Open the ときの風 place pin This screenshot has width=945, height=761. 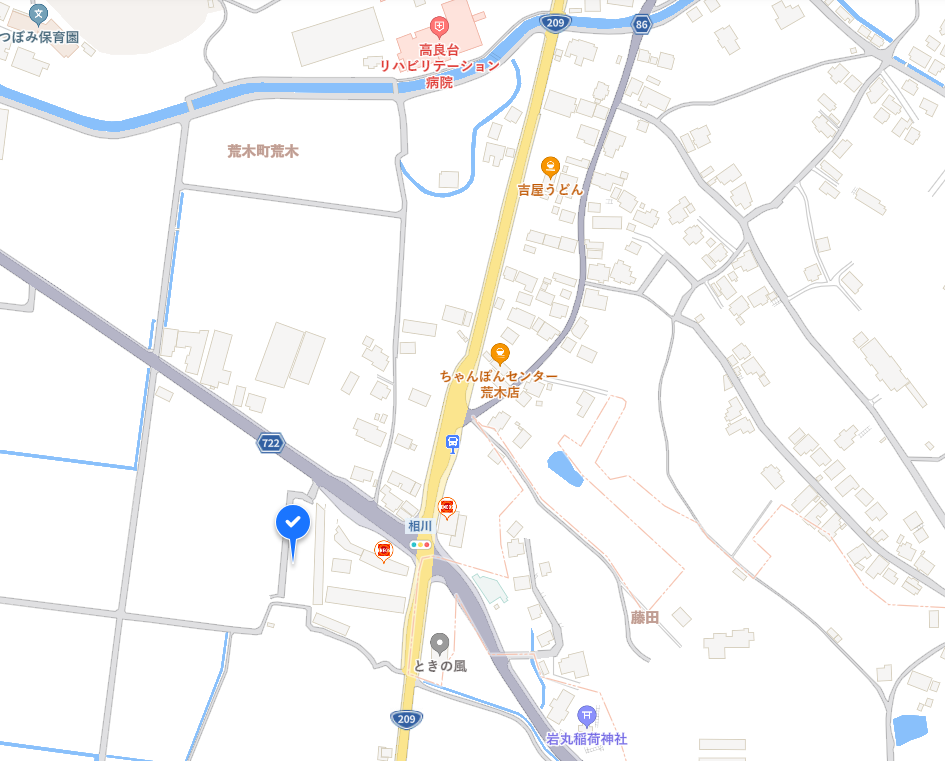click(439, 643)
